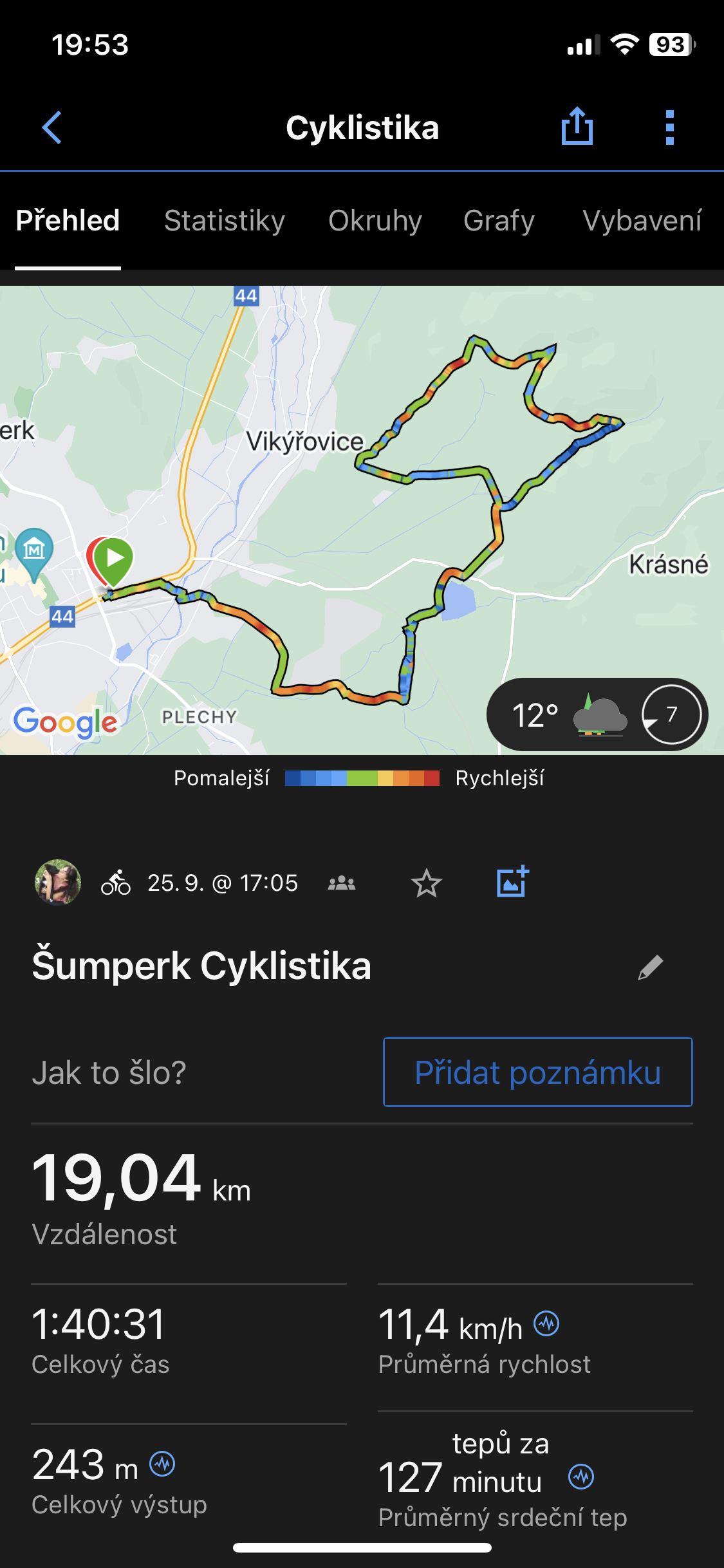724x1568 pixels.
Task: Open the Grafy tab
Action: pyautogui.click(x=499, y=221)
